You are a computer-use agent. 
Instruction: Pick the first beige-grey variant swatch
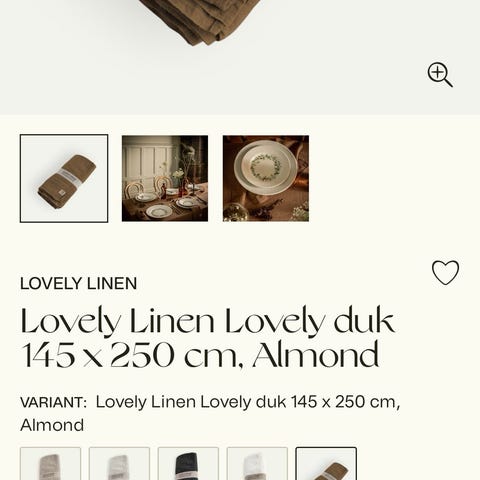tap(51, 464)
